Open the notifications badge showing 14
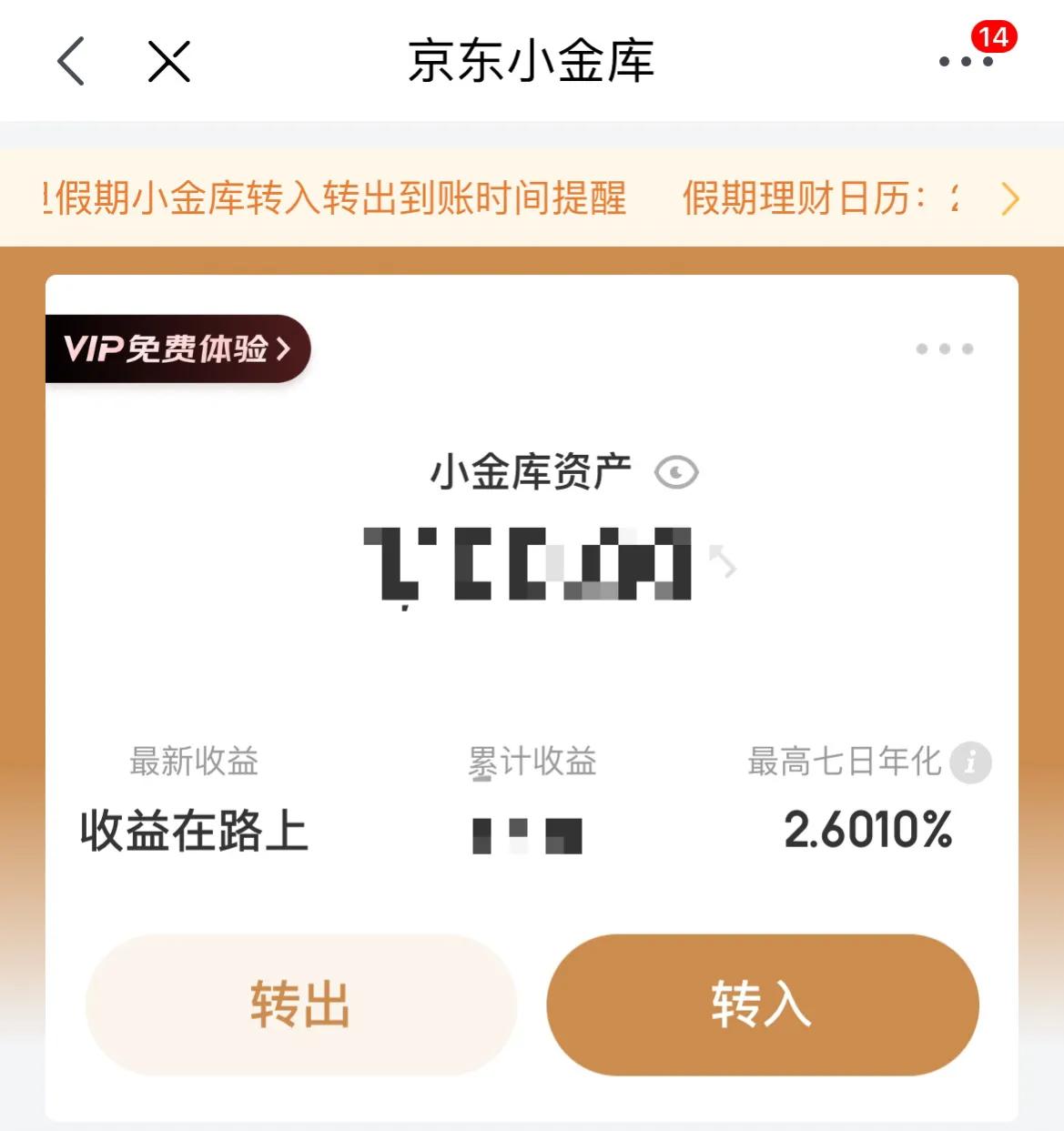 click(x=994, y=36)
